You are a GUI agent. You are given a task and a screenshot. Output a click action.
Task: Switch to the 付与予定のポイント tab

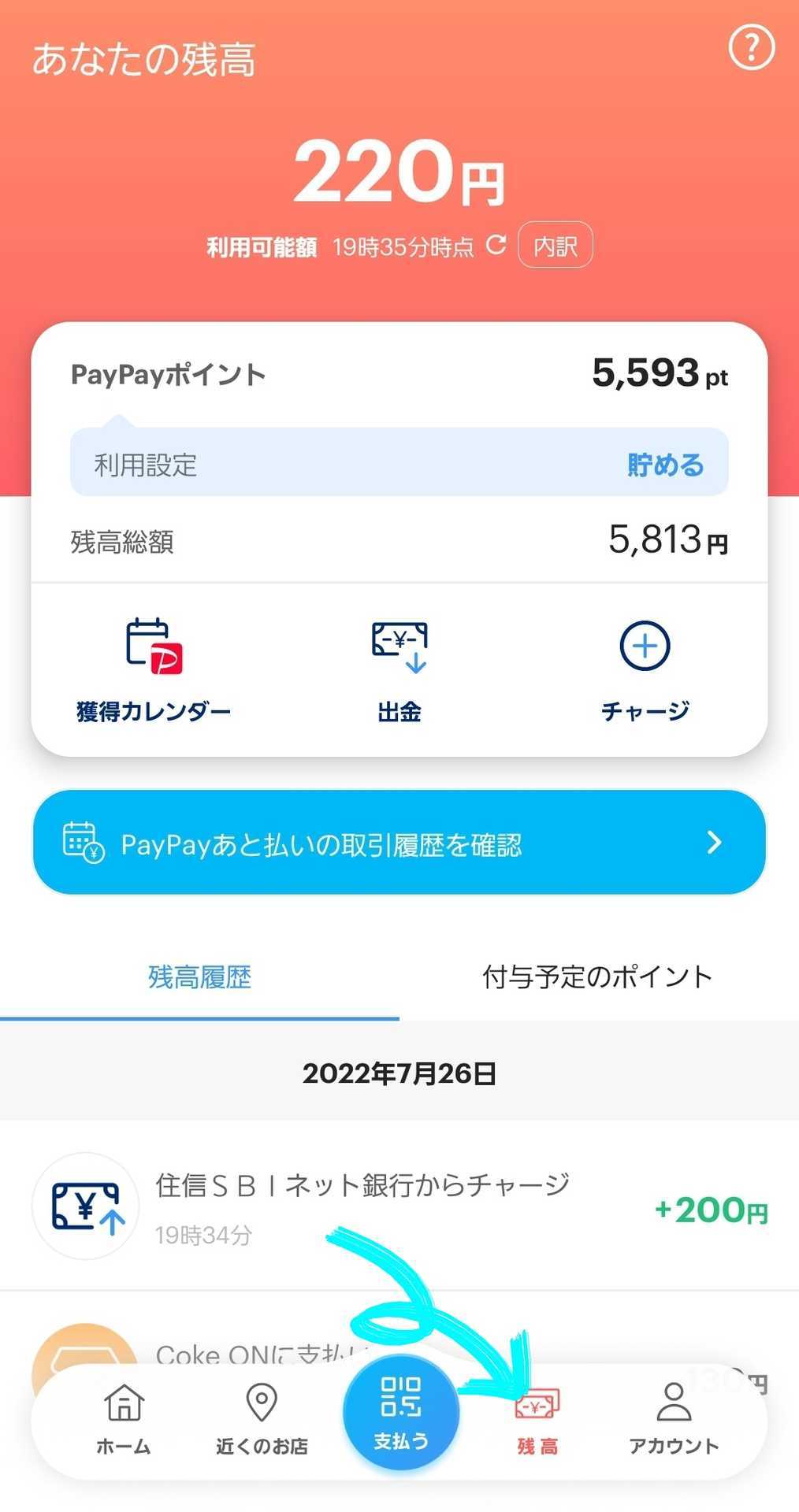[x=598, y=977]
